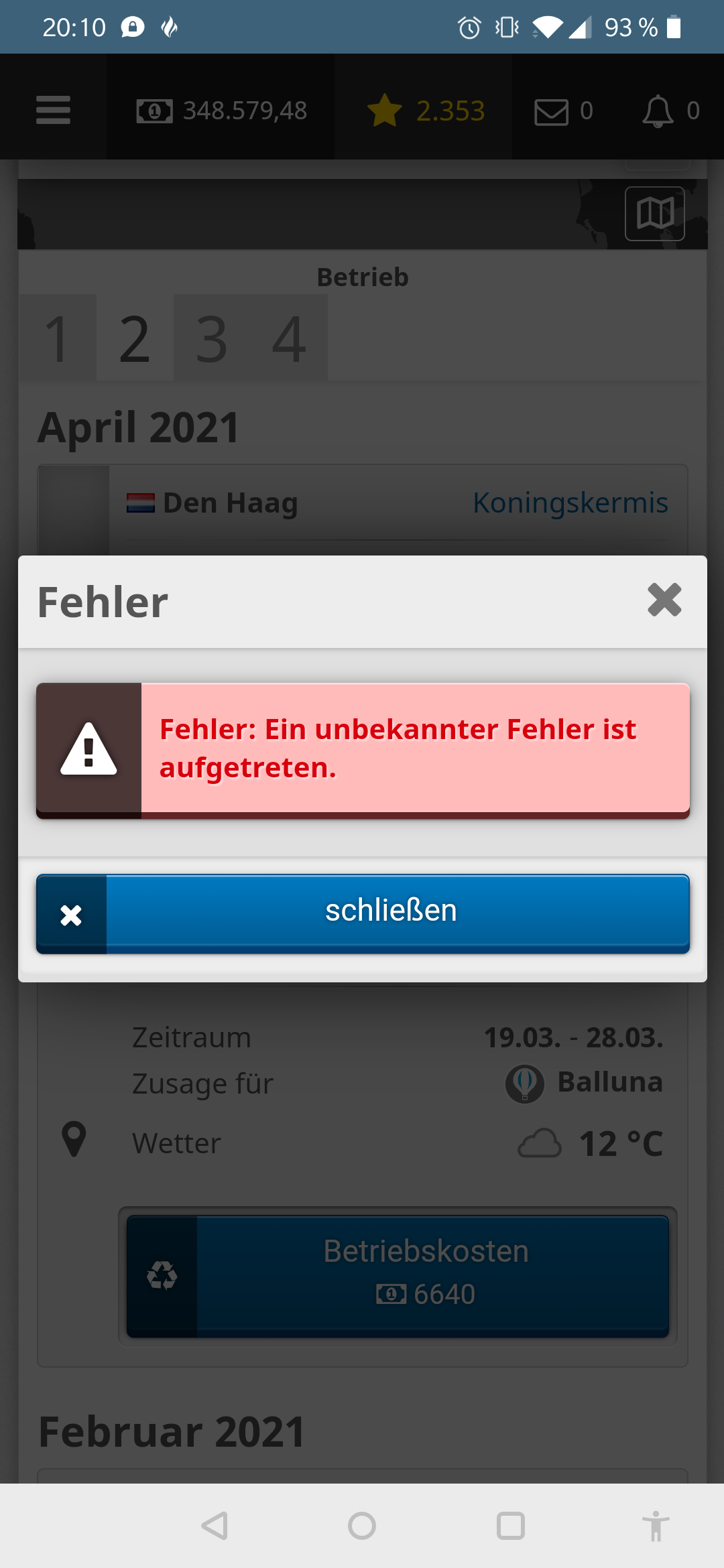This screenshot has width=724, height=1568.
Task: Tap the Betriebskosten 6640 button
Action: tap(398, 1275)
